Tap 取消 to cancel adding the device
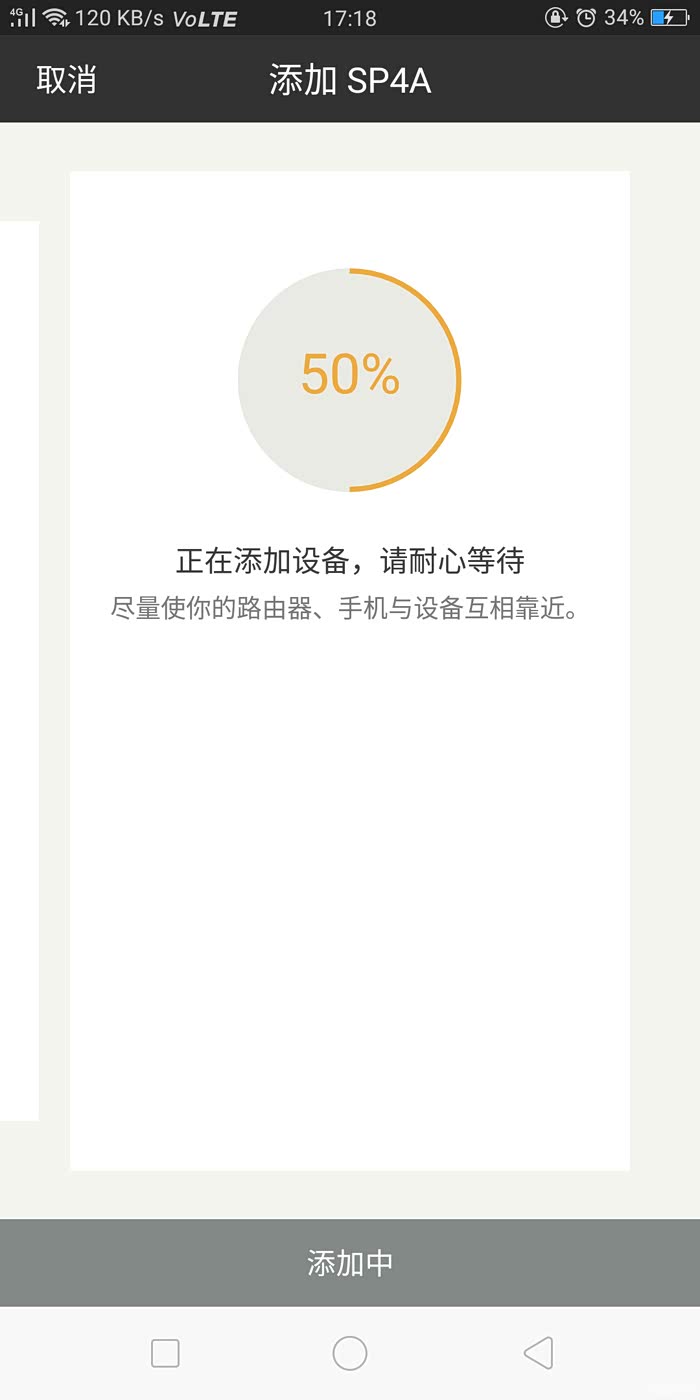700x1400 pixels. click(66, 80)
